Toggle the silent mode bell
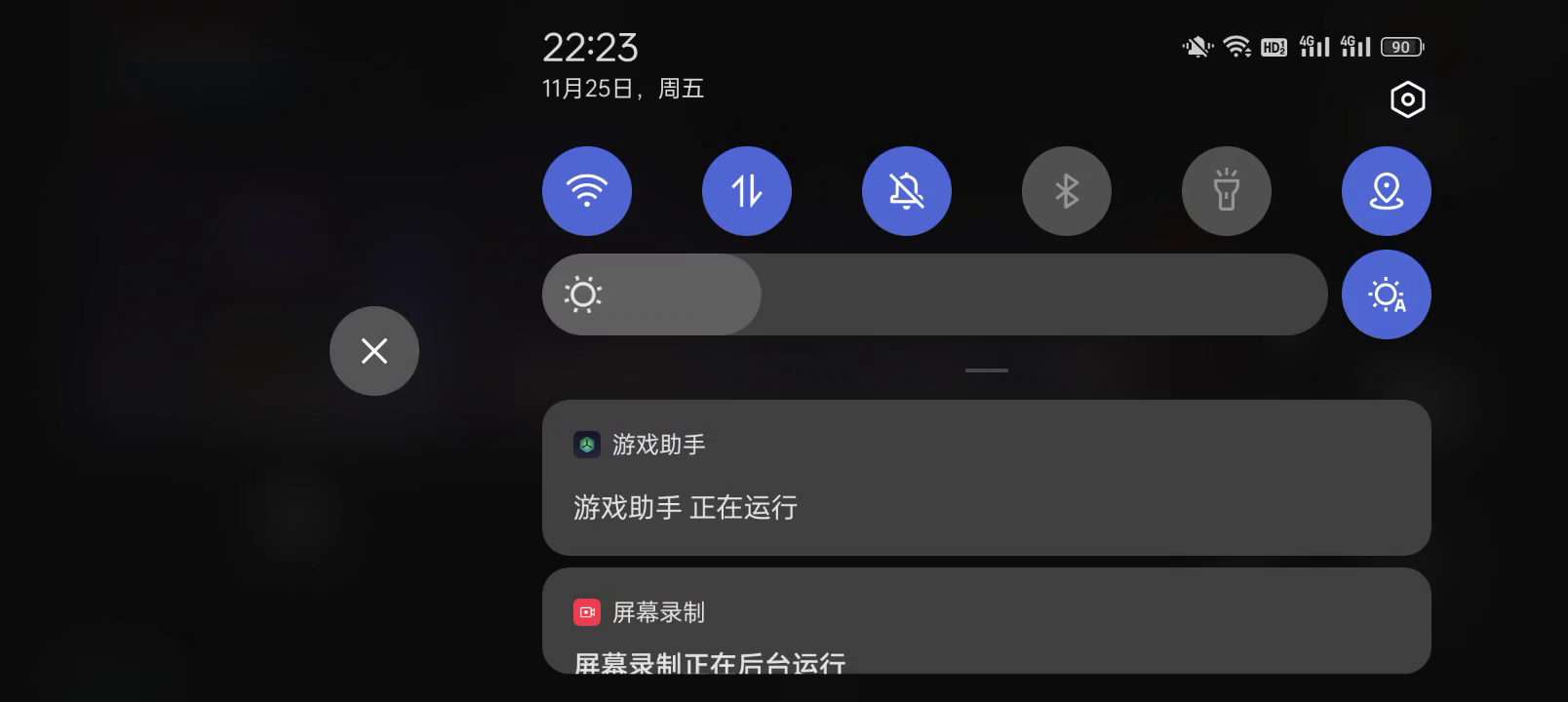The height and width of the screenshot is (702, 1568). (906, 191)
